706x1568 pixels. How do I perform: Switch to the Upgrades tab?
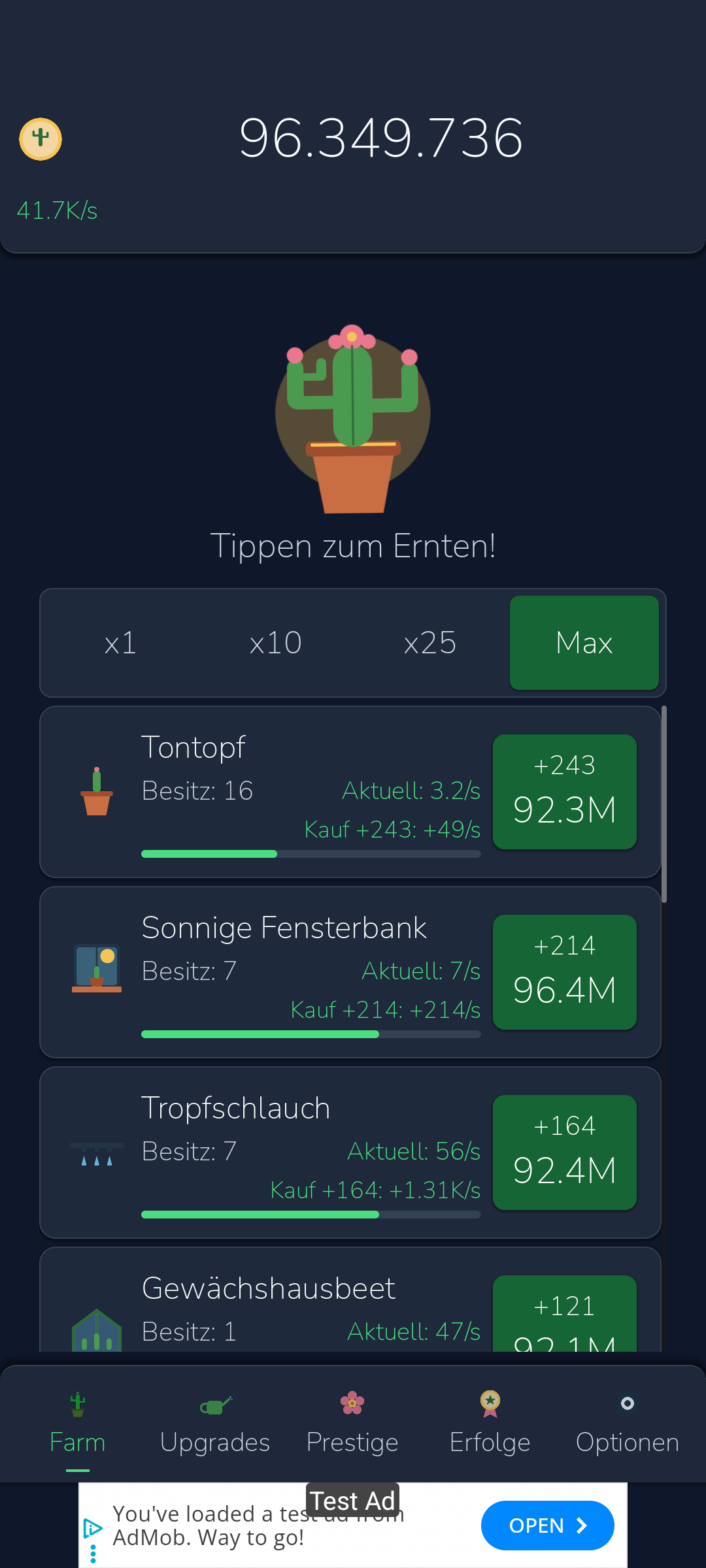215,1424
